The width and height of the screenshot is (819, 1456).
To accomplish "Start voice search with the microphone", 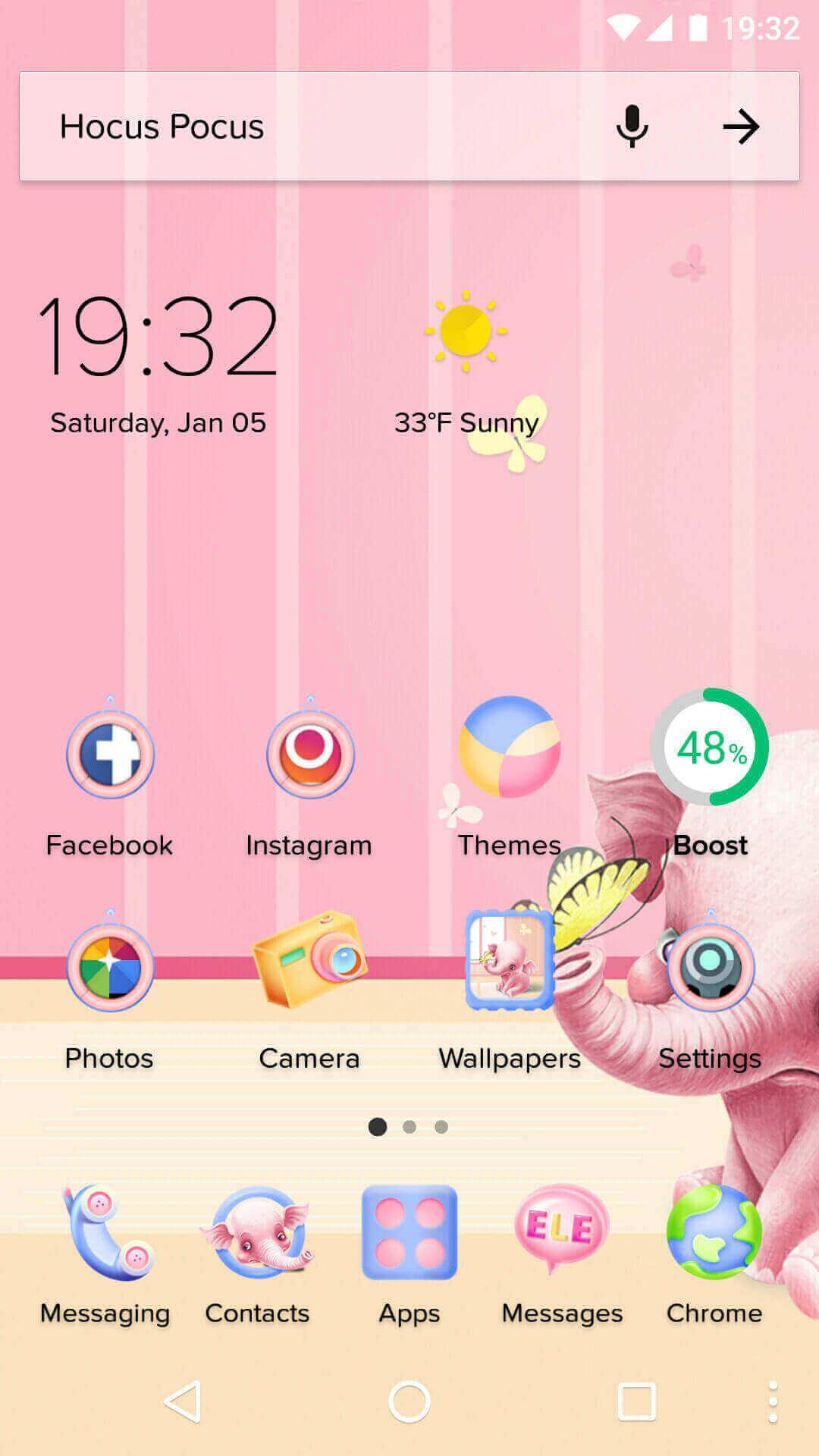I will click(632, 127).
